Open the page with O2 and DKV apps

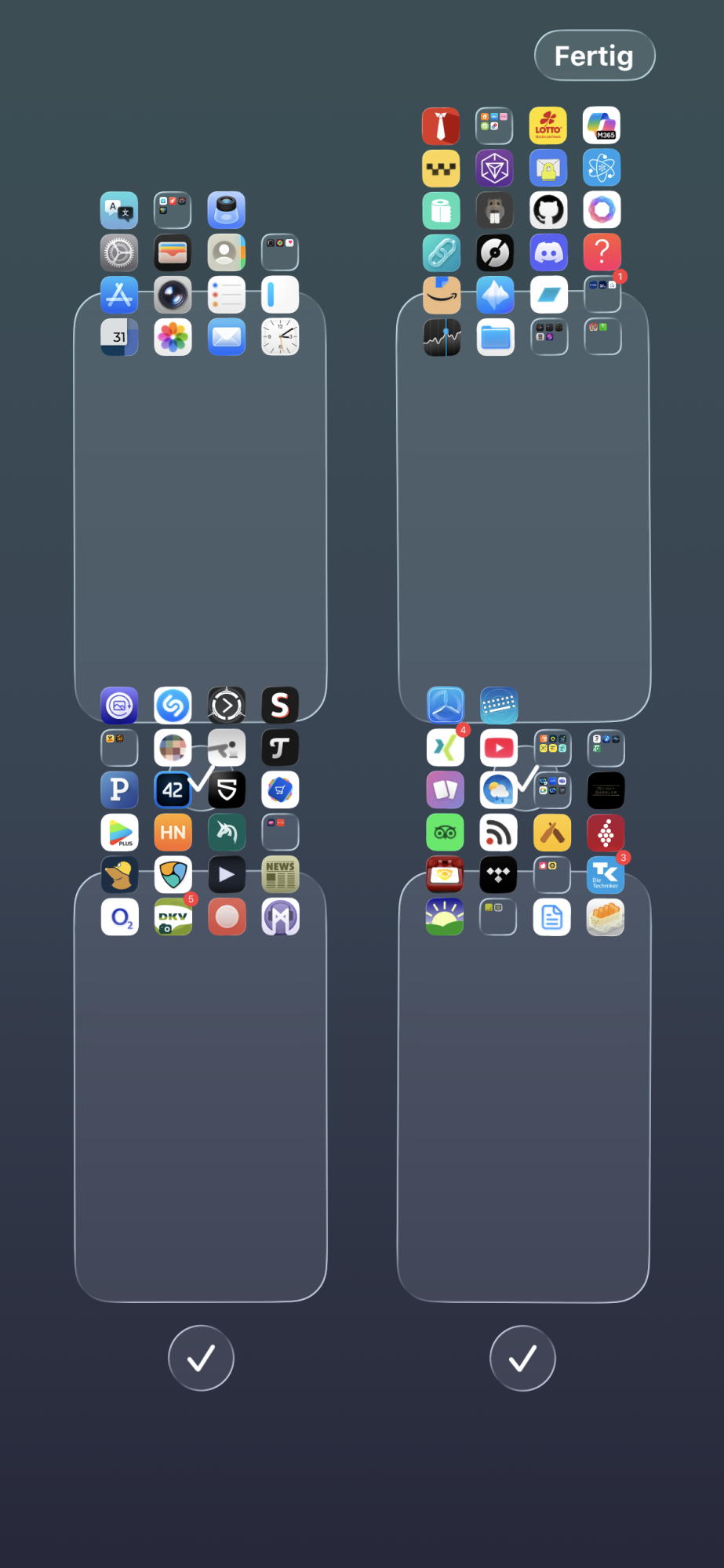pyautogui.click(x=200, y=1098)
